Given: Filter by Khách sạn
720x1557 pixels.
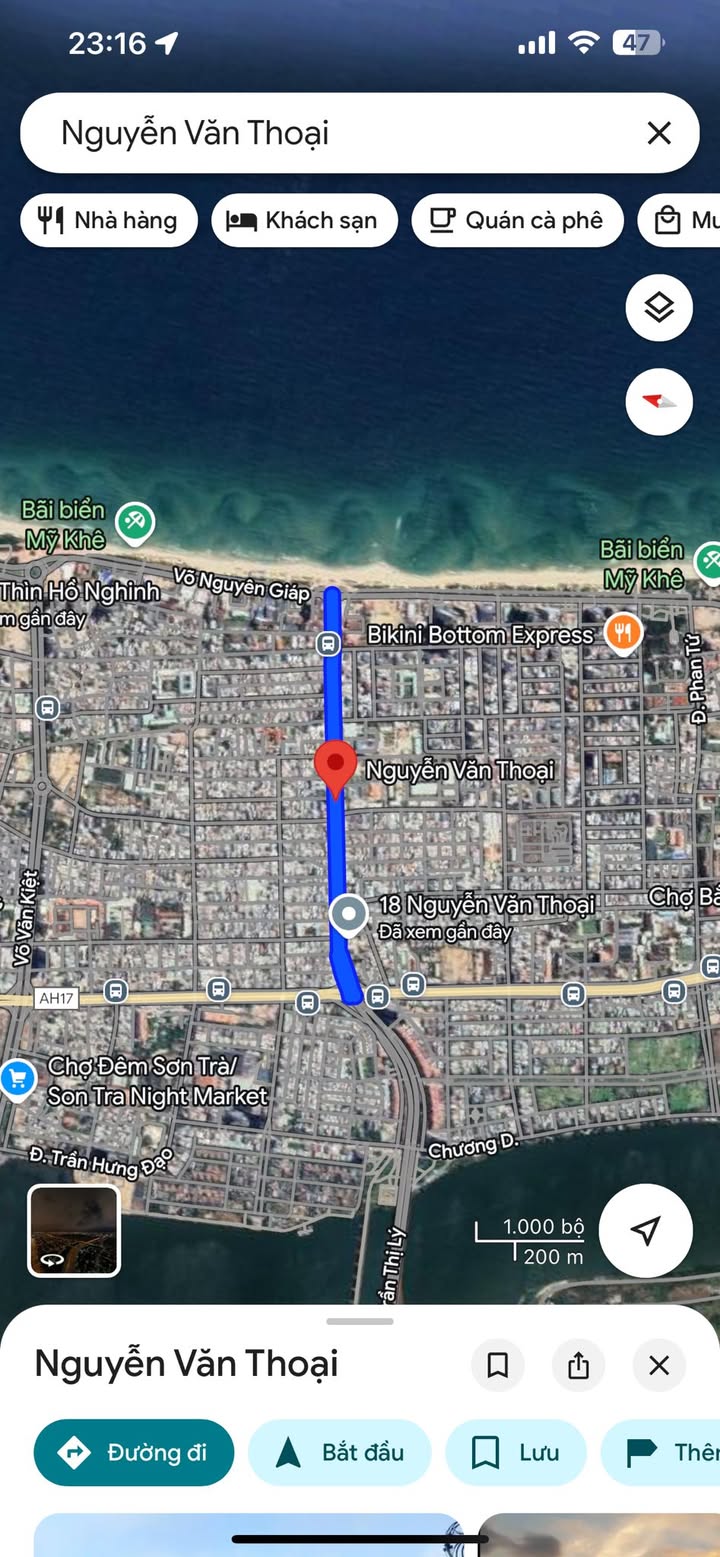Looking at the screenshot, I should pyautogui.click(x=304, y=220).
